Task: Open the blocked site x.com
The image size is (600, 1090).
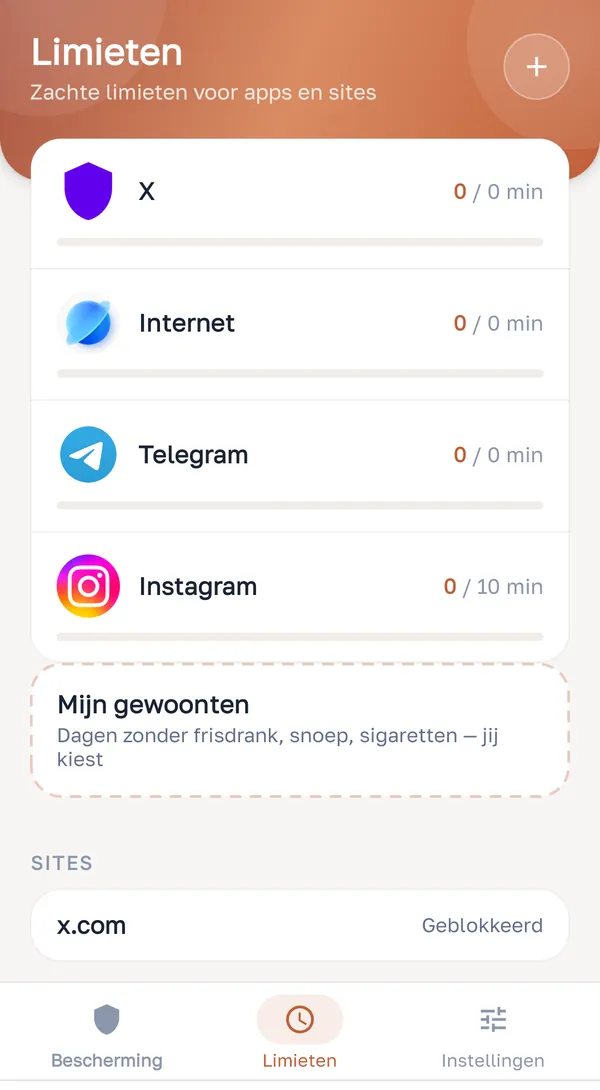Action: [300, 925]
